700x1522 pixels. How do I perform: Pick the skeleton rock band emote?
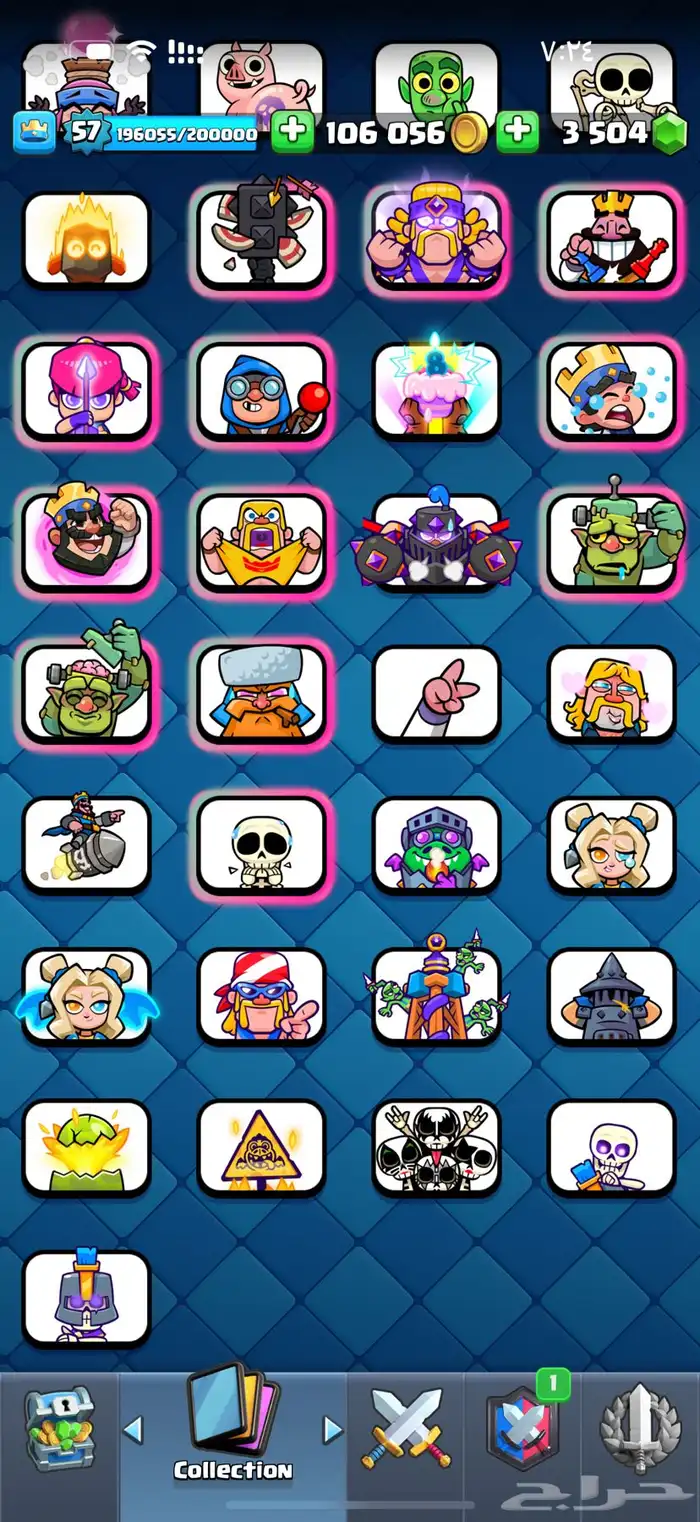pyautogui.click(x=436, y=1147)
